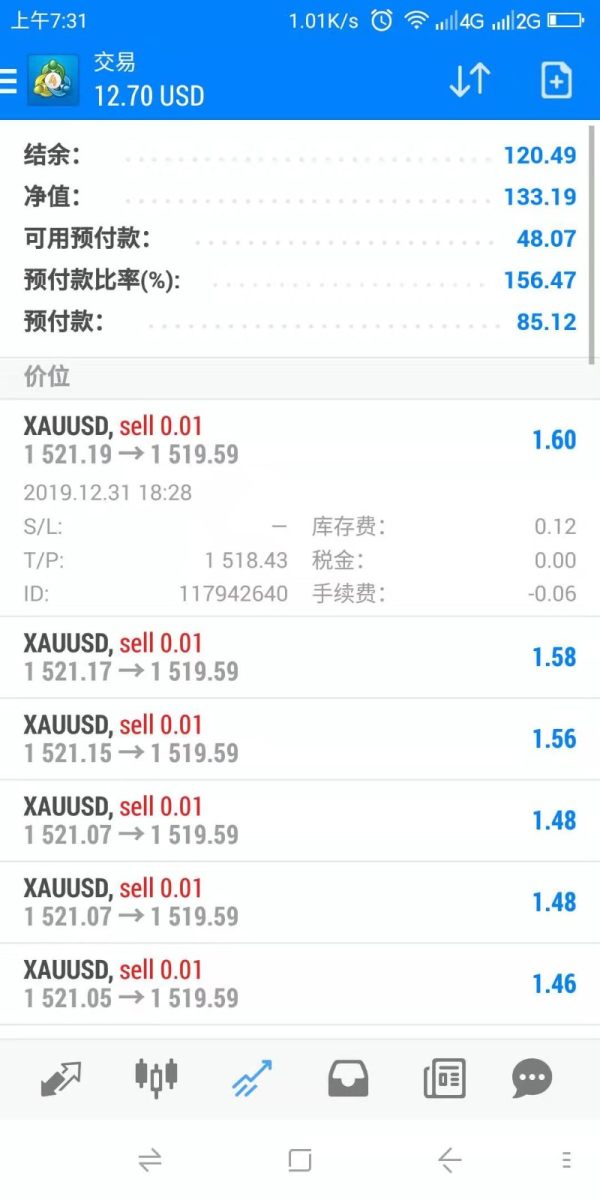Expand the XAUUSD position opened at 1 521.15

click(x=300, y=739)
